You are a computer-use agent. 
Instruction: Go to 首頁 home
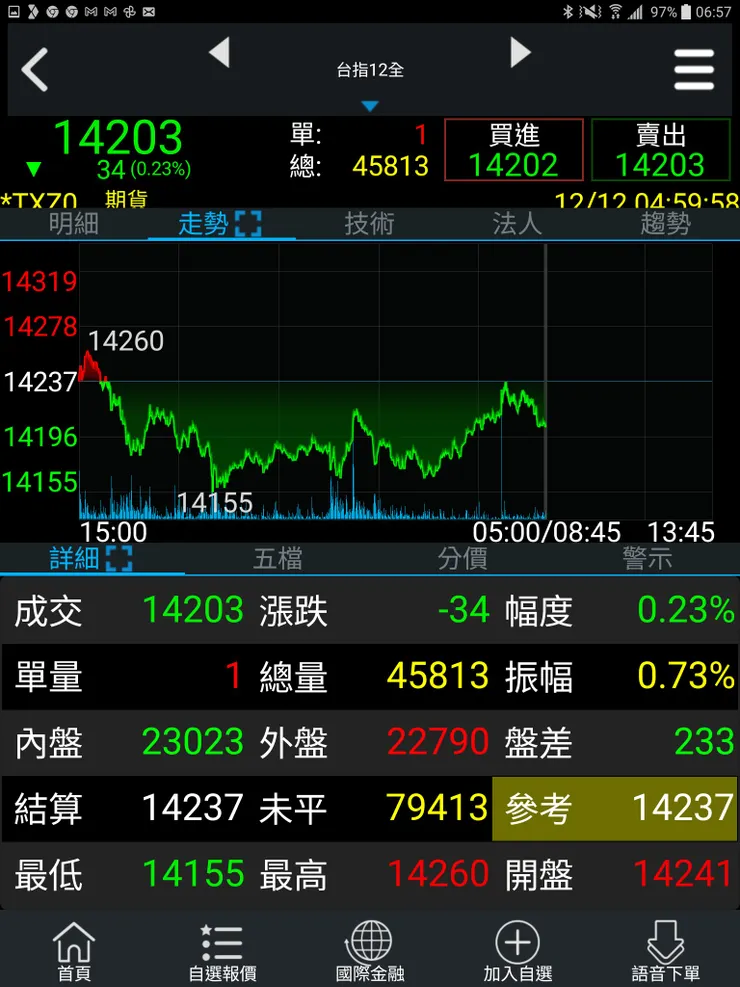[74, 951]
